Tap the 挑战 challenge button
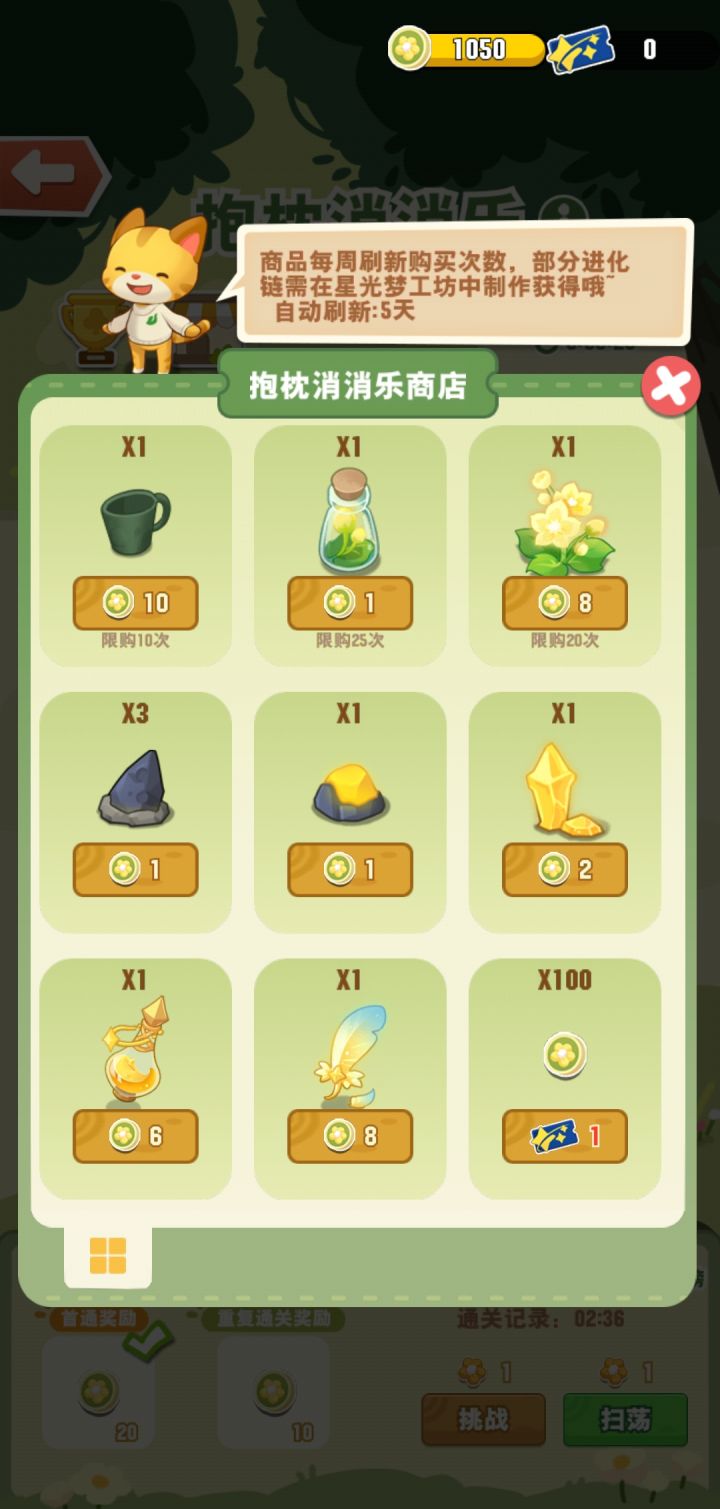 (x=482, y=1419)
